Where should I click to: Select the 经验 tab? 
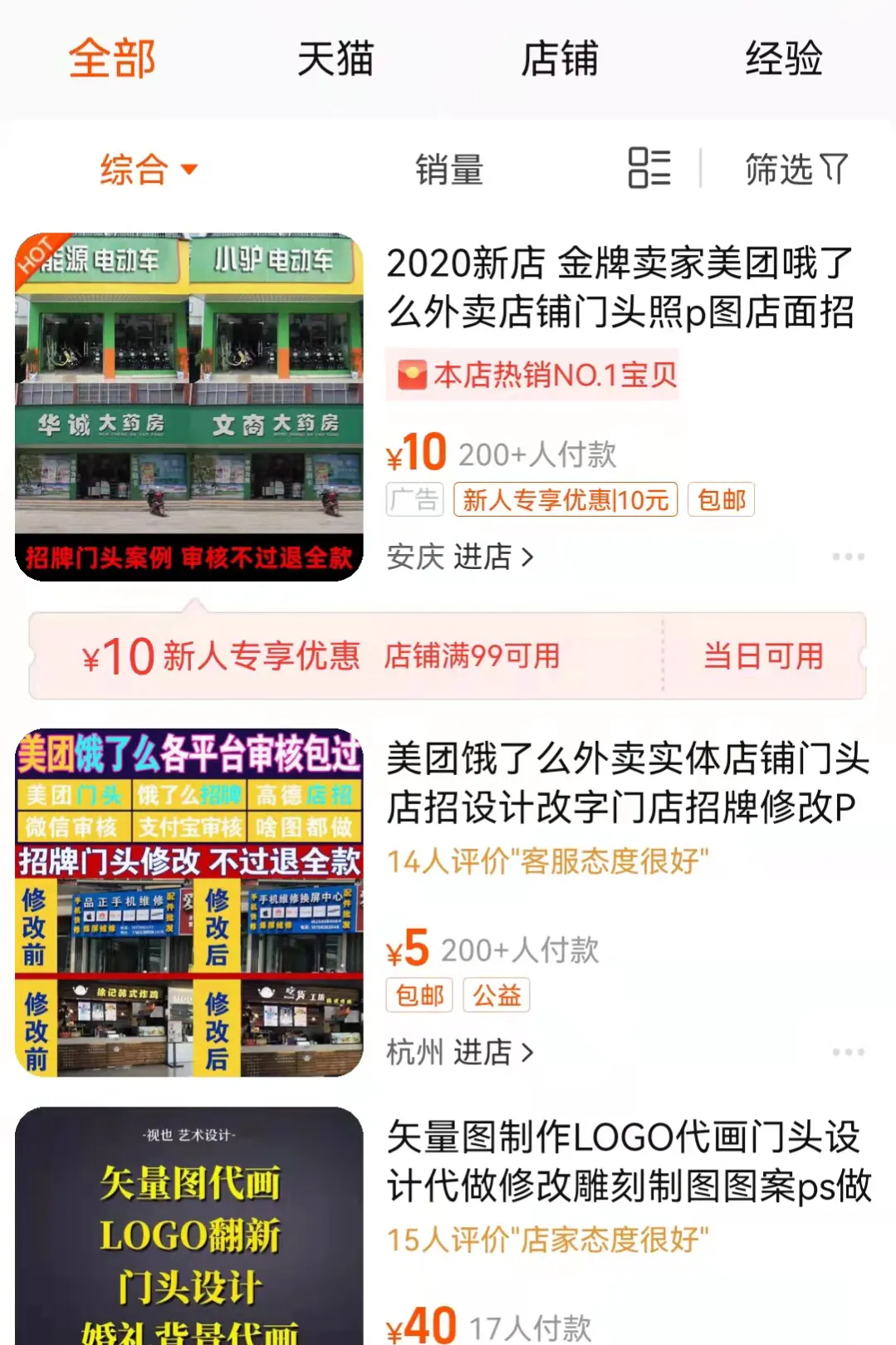coord(782,60)
